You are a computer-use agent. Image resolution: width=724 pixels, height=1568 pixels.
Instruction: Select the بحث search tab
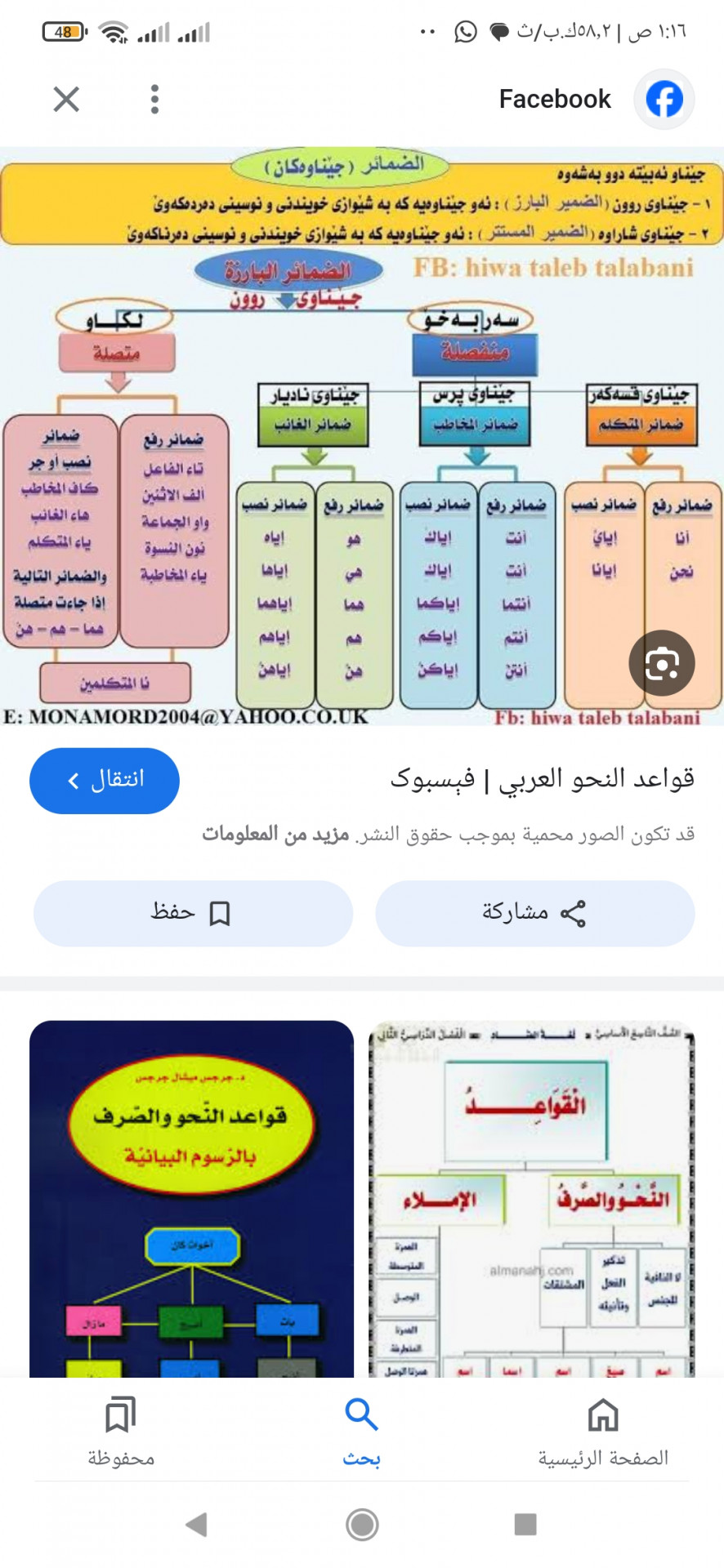[x=361, y=1432]
